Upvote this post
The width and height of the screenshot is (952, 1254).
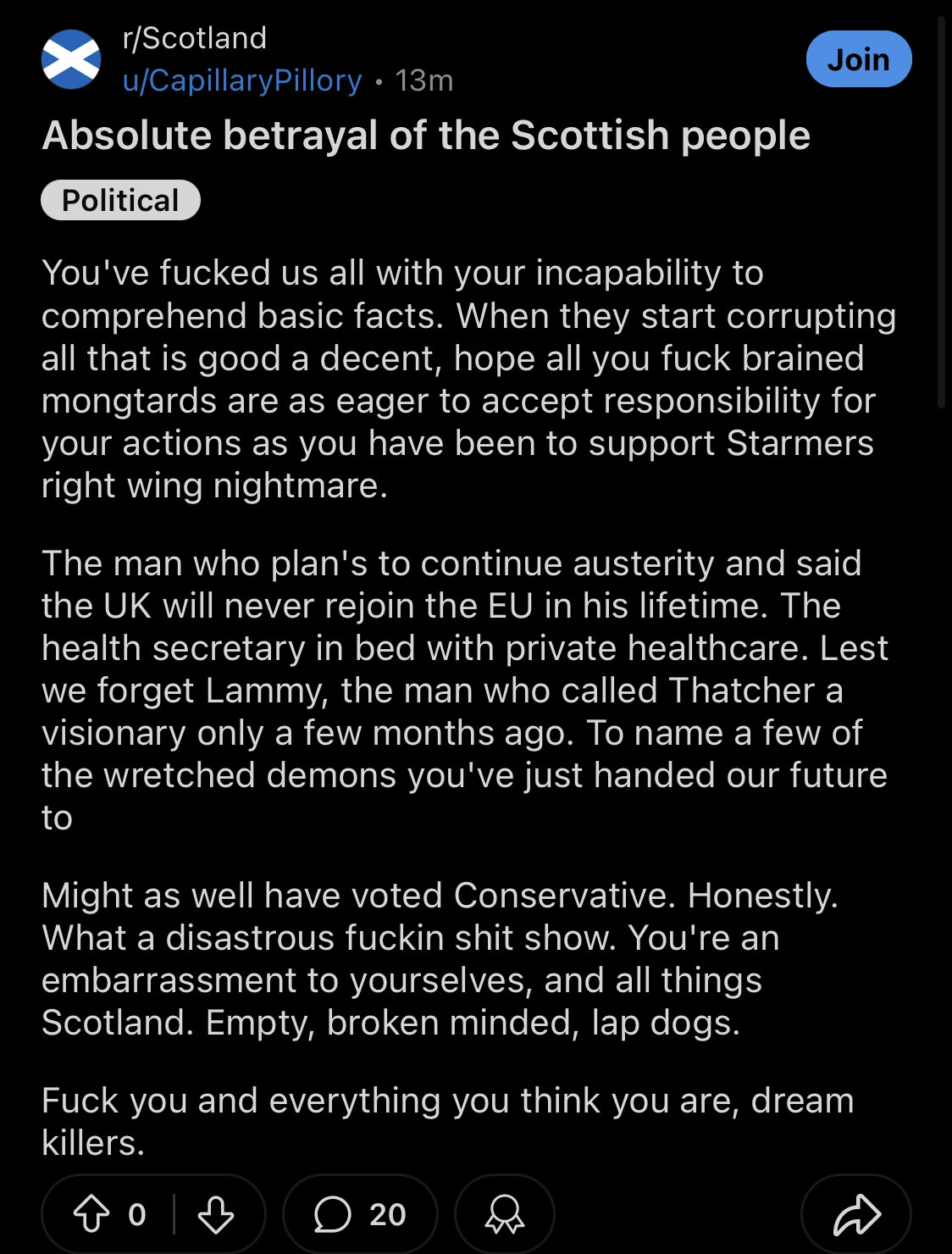pos(91,1213)
